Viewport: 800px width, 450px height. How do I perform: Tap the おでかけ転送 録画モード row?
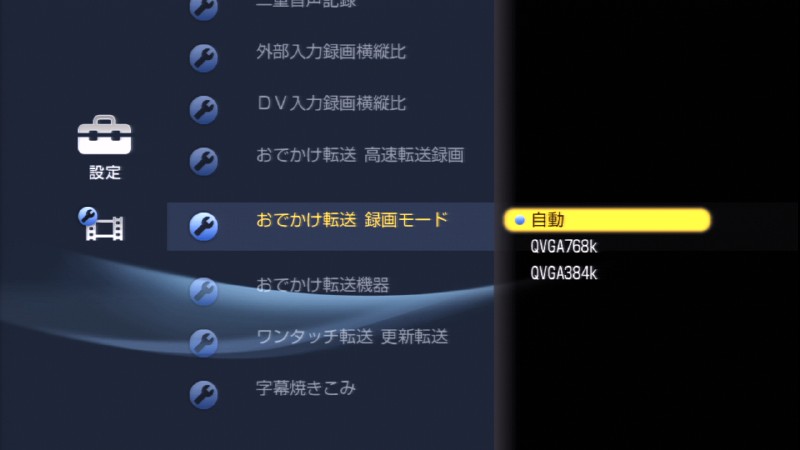(350, 220)
